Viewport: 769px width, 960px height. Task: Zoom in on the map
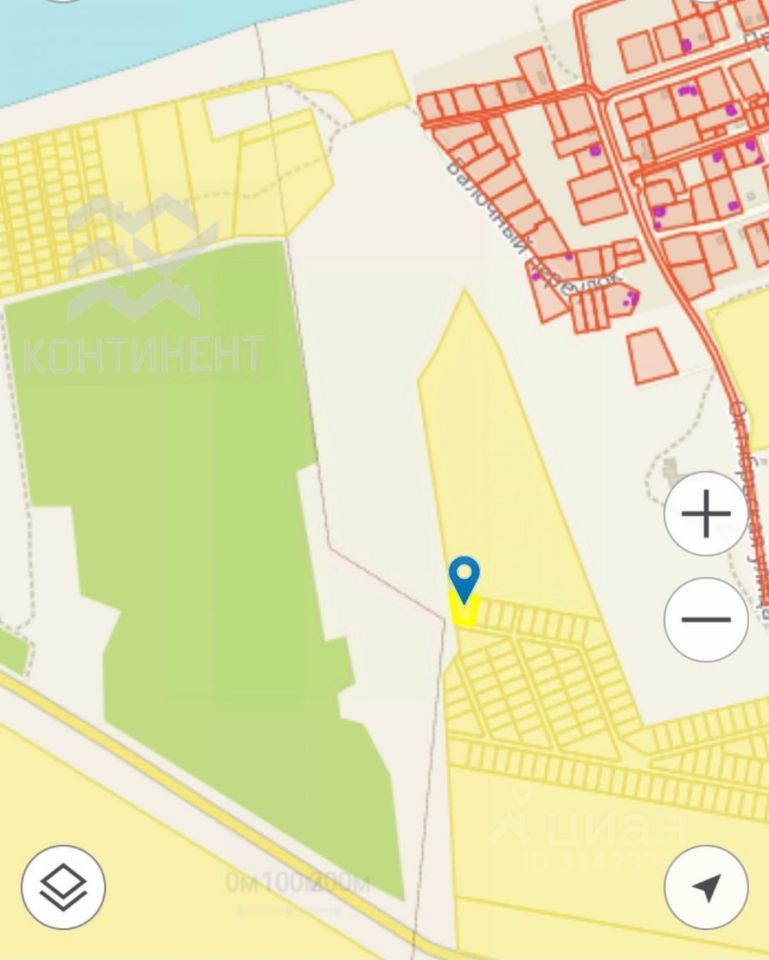pyautogui.click(x=706, y=515)
